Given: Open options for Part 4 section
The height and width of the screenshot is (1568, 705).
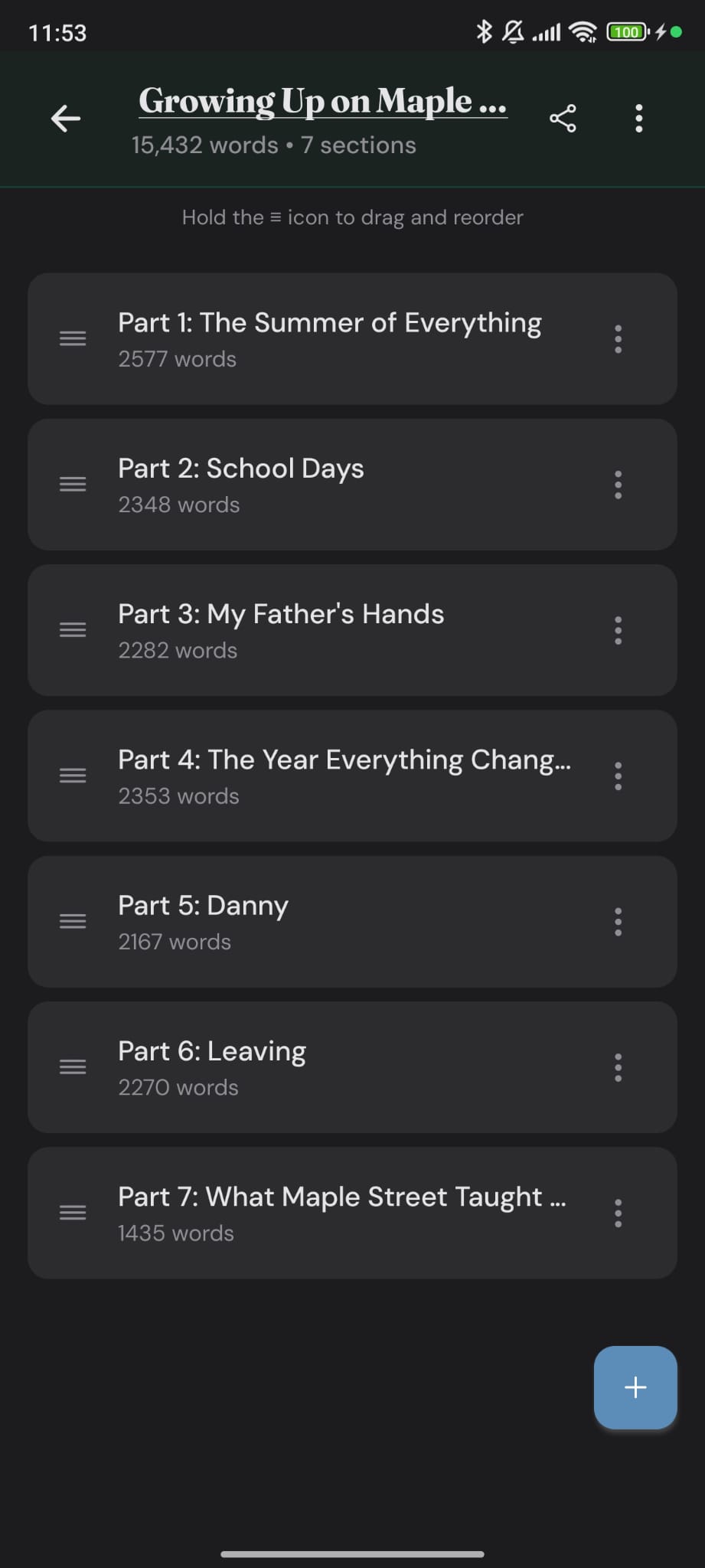Looking at the screenshot, I should (x=619, y=776).
